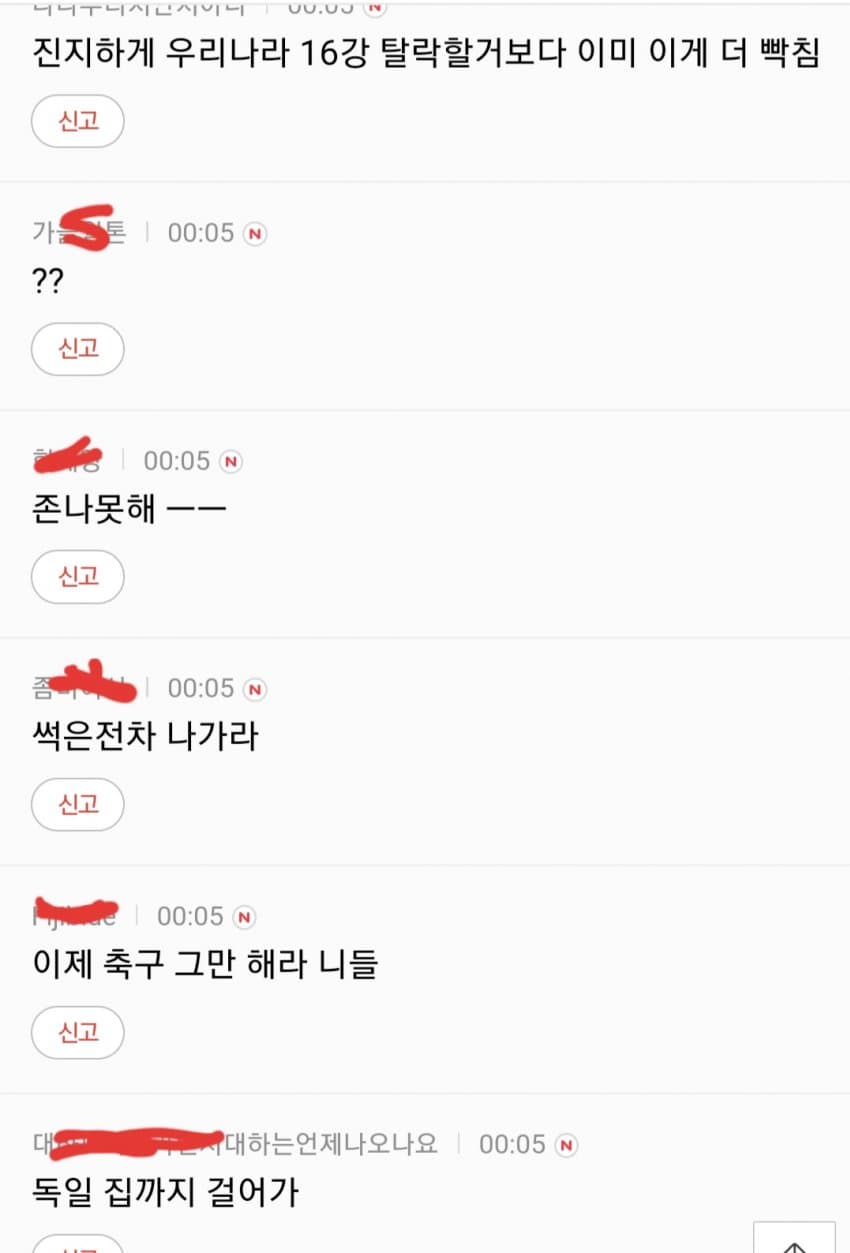Tap 신고 under the '??' comment
Screen dimensions: 850x1253
(78, 349)
